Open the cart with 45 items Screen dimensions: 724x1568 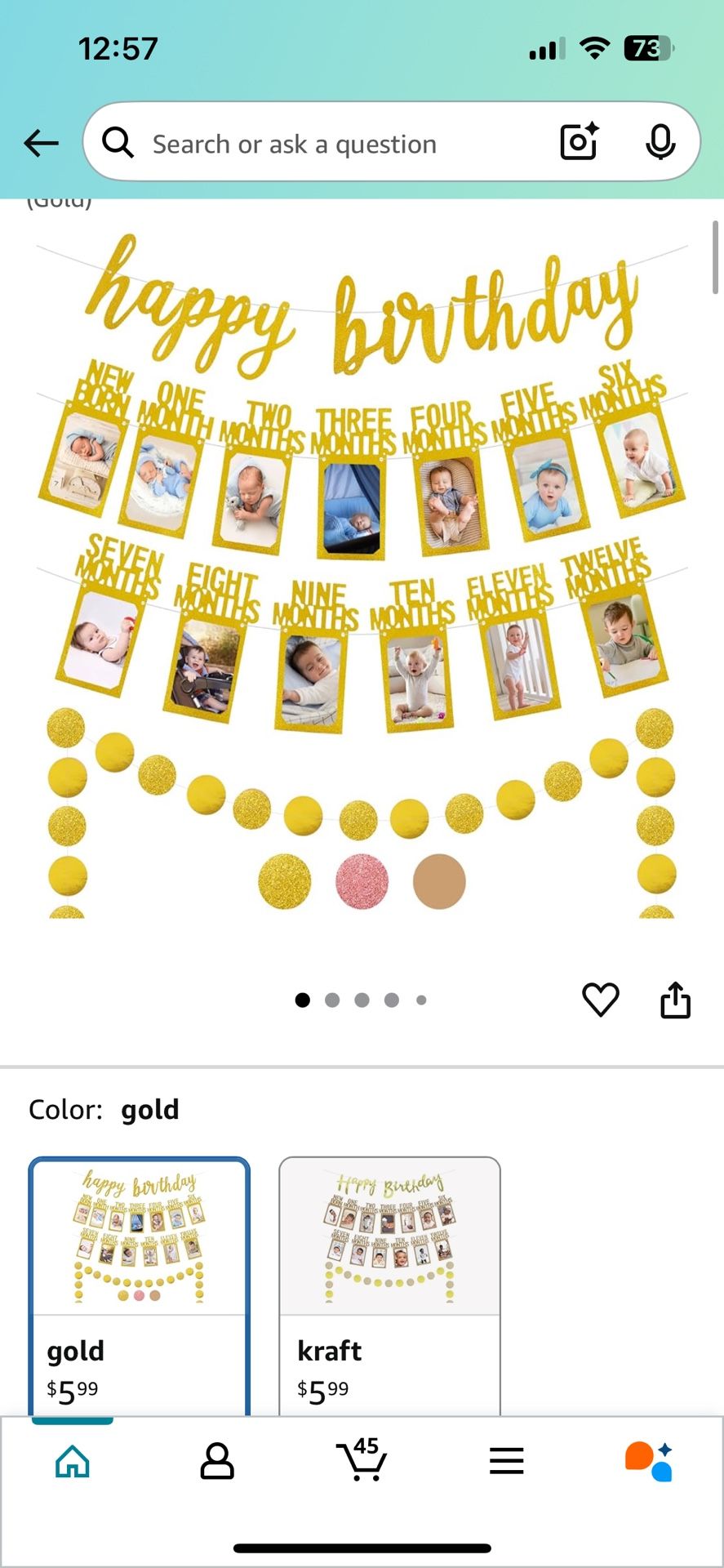[362, 1459]
